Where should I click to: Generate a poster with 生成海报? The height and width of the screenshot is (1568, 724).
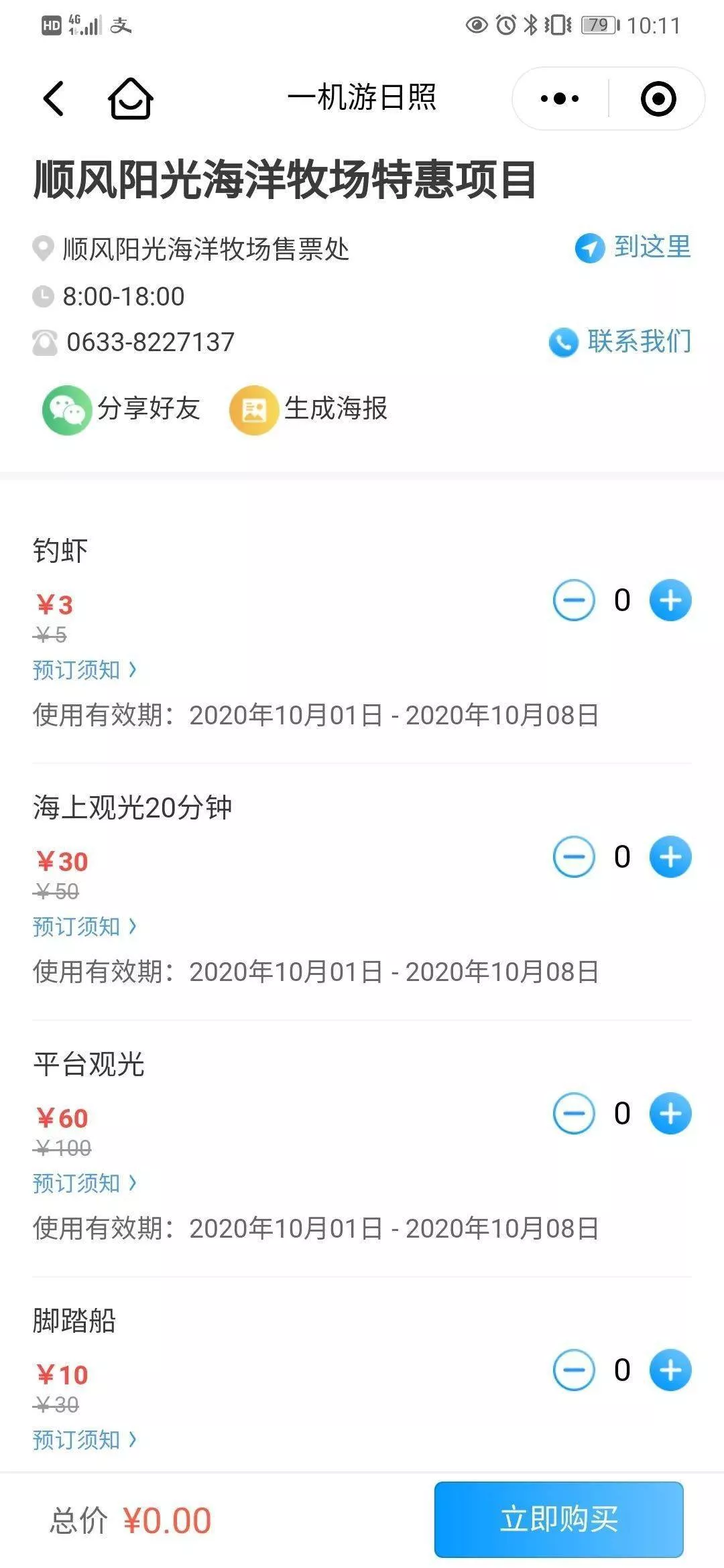click(x=309, y=409)
